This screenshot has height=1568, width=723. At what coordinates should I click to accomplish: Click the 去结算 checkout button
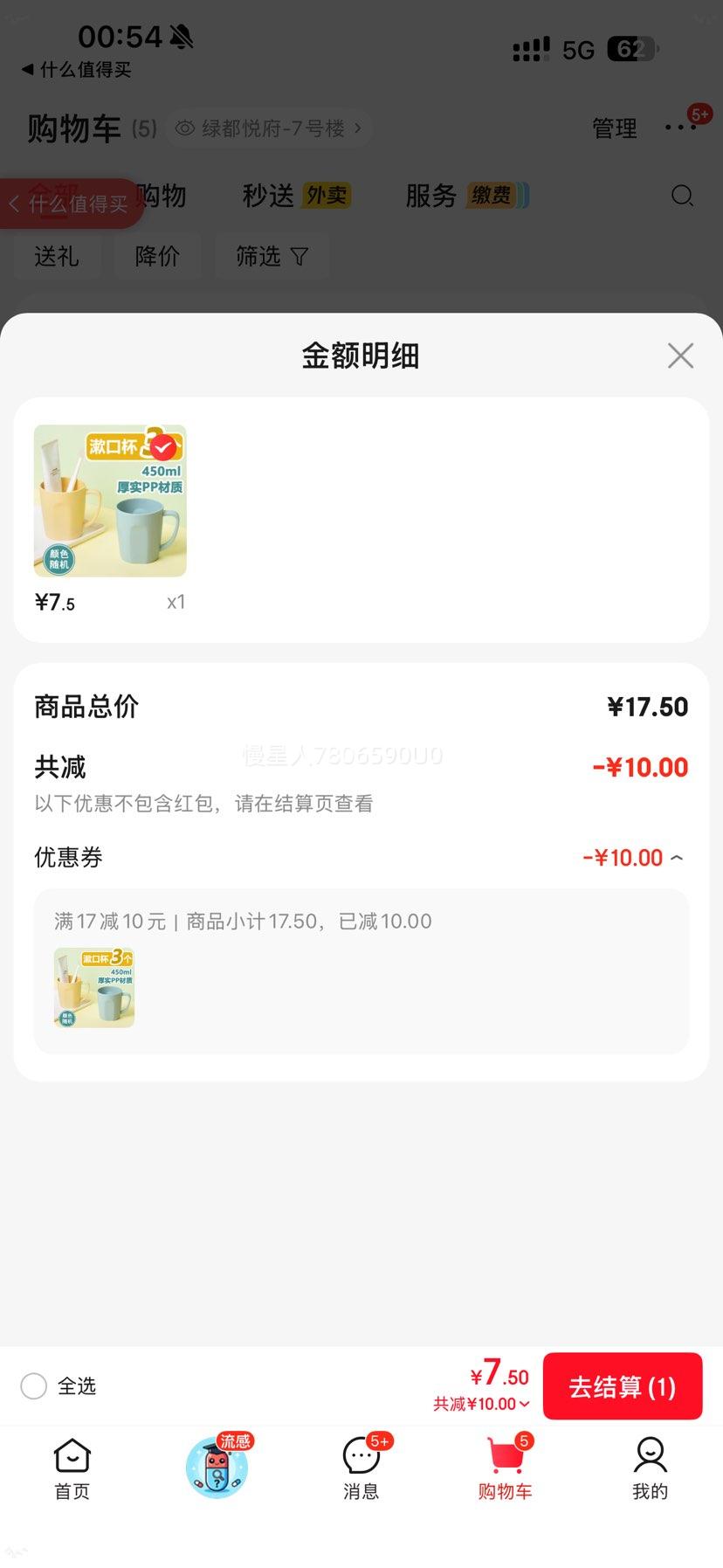[x=622, y=1386]
